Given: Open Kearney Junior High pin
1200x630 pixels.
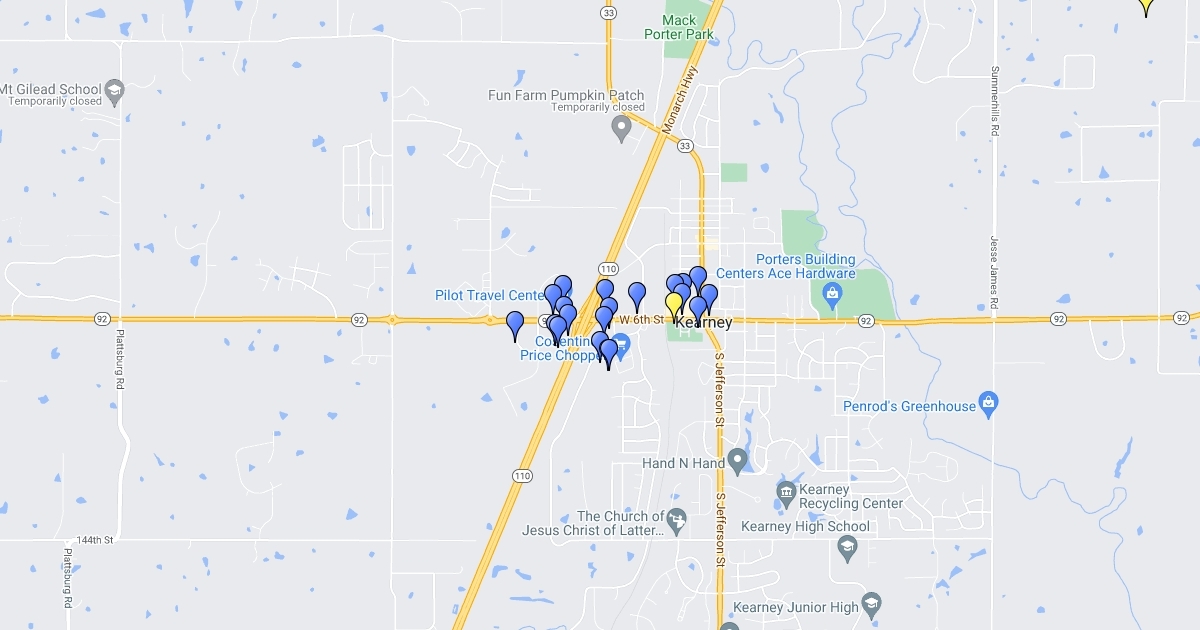Looking at the screenshot, I should [872, 603].
